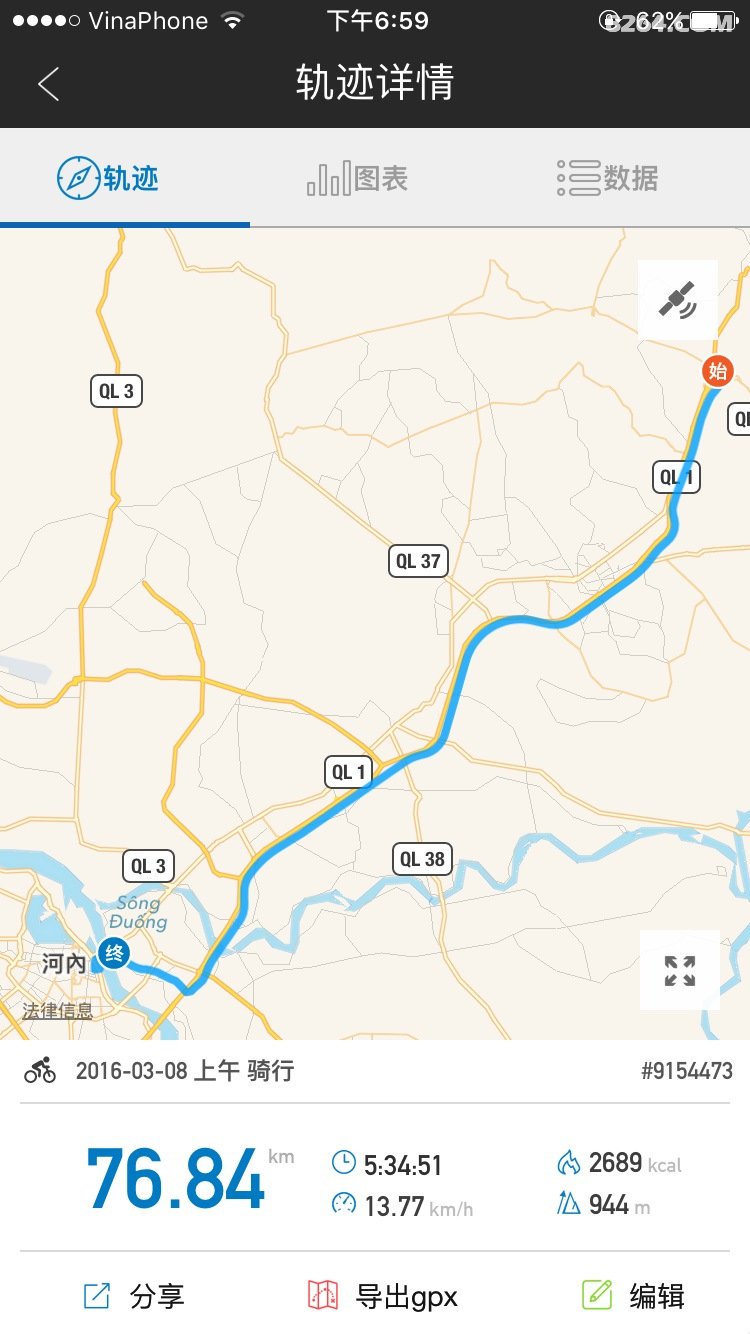Open the 数据 data tab
The image size is (750, 1334).
[610, 177]
